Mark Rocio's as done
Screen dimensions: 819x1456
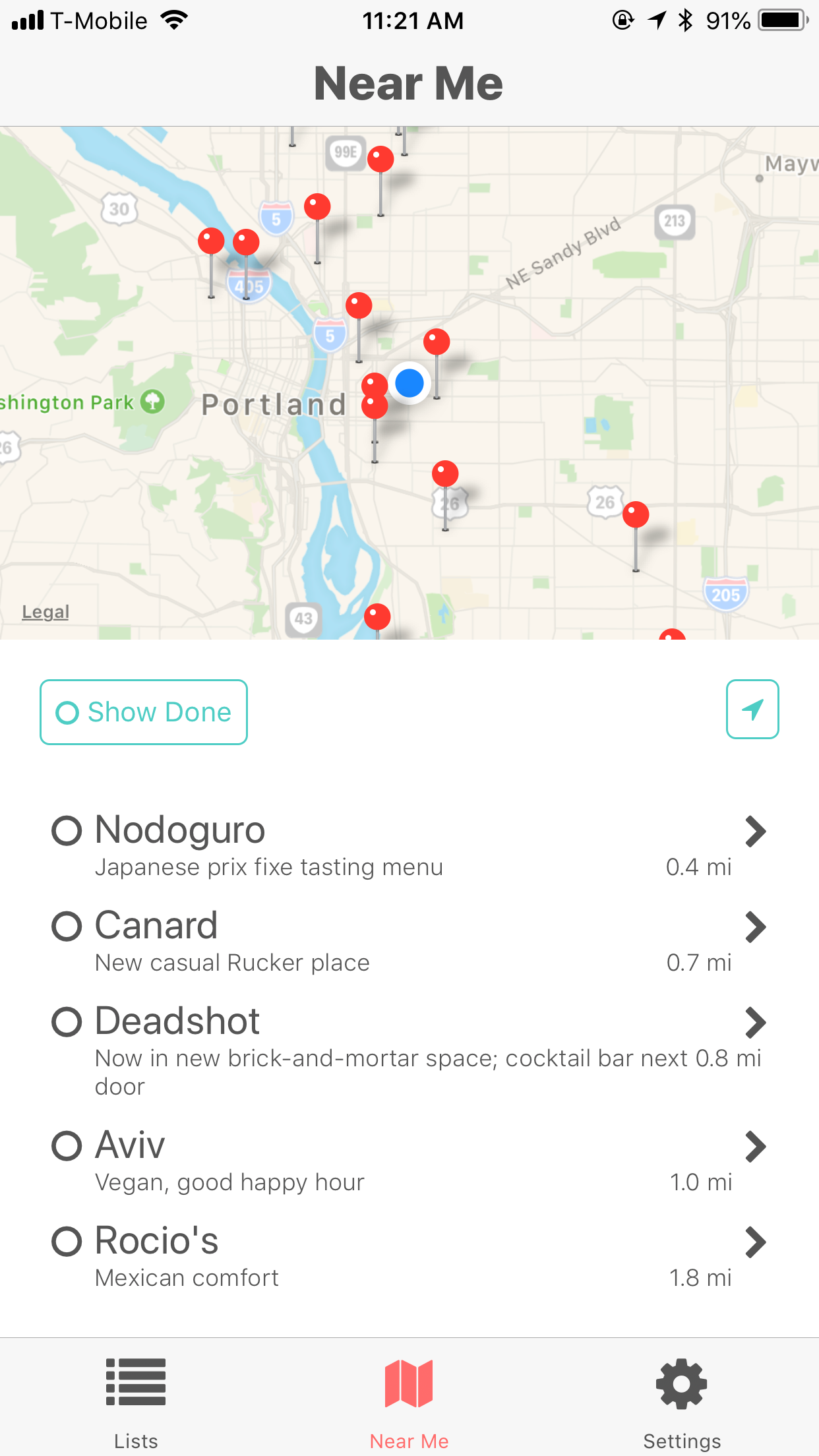(67, 1241)
